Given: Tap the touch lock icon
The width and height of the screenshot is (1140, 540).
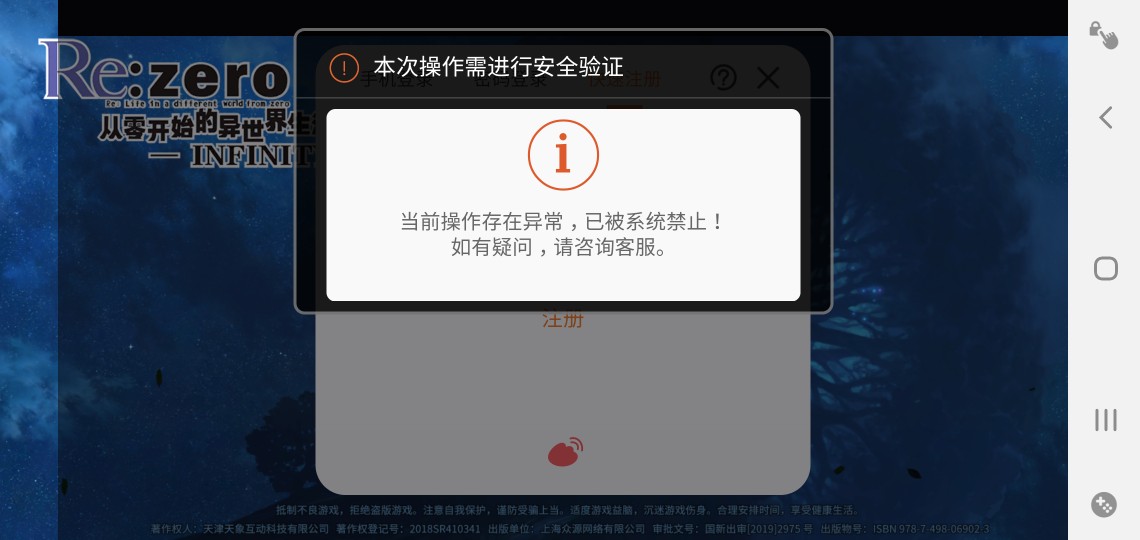Looking at the screenshot, I should point(1104,35).
